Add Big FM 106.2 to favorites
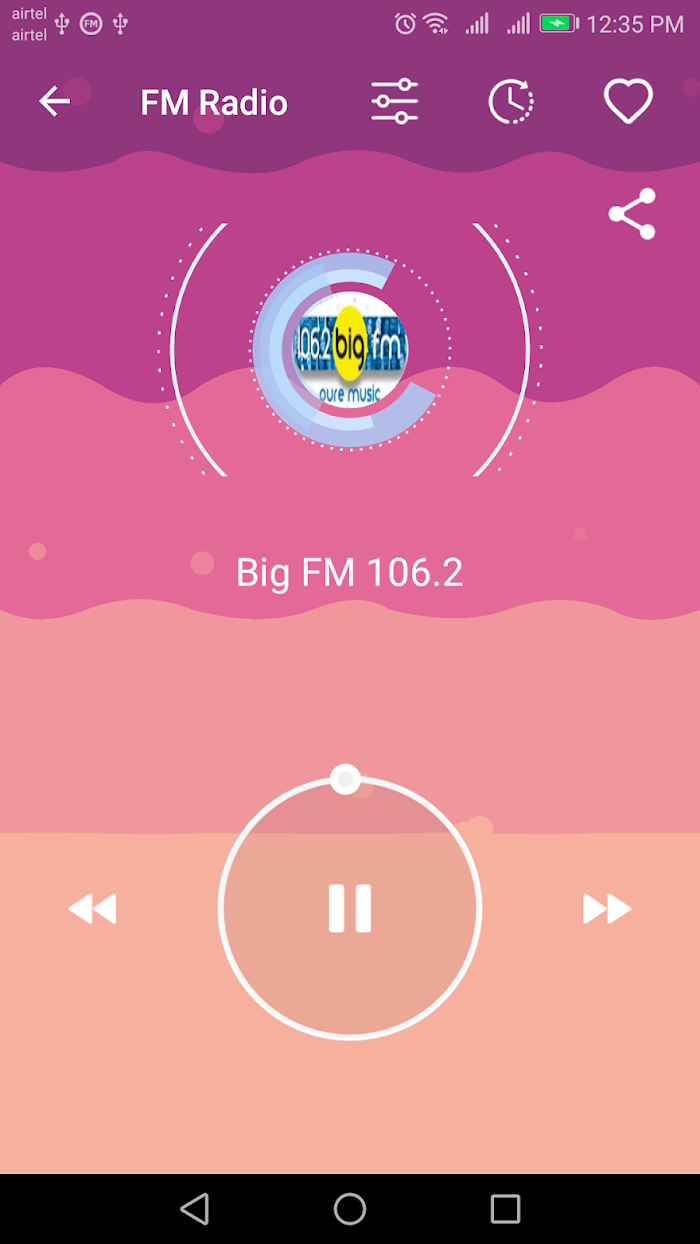The image size is (700, 1244). 628,102
